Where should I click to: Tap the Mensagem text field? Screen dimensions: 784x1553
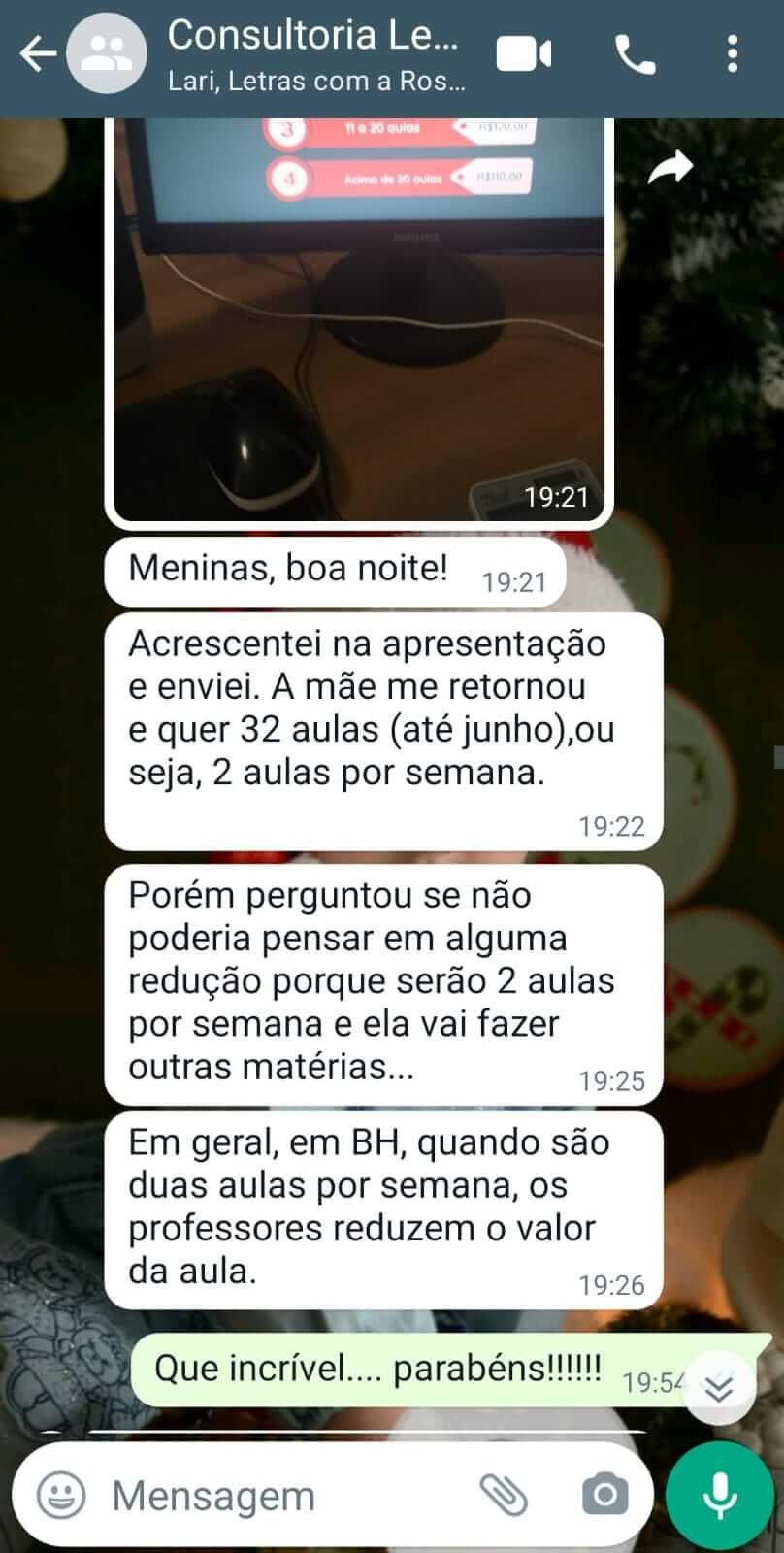tap(281, 1496)
